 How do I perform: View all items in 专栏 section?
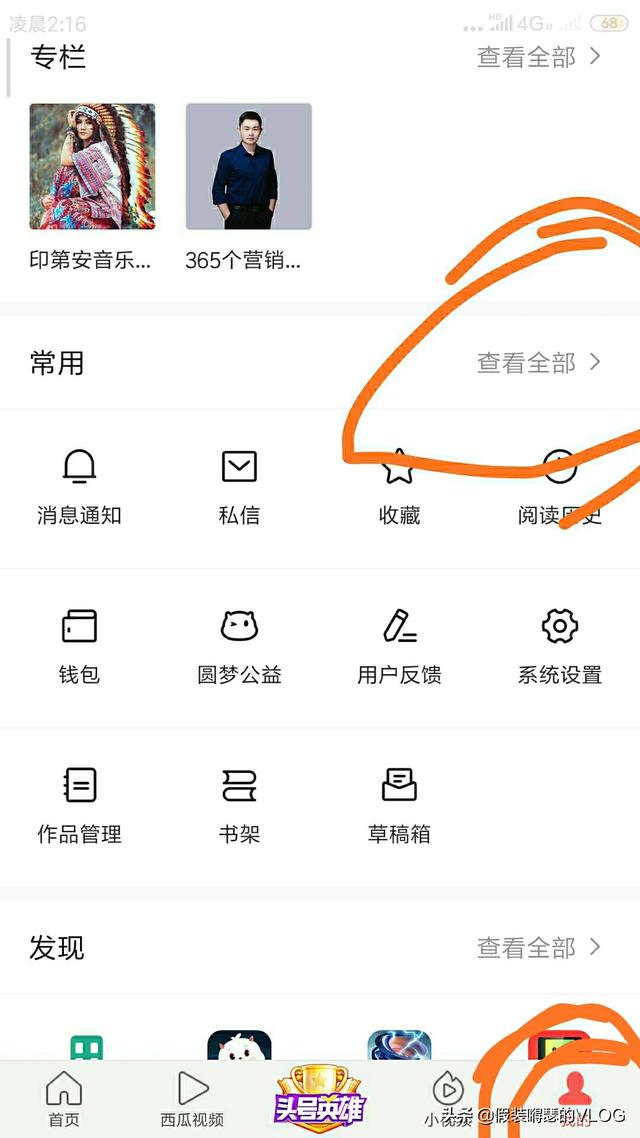click(x=539, y=57)
